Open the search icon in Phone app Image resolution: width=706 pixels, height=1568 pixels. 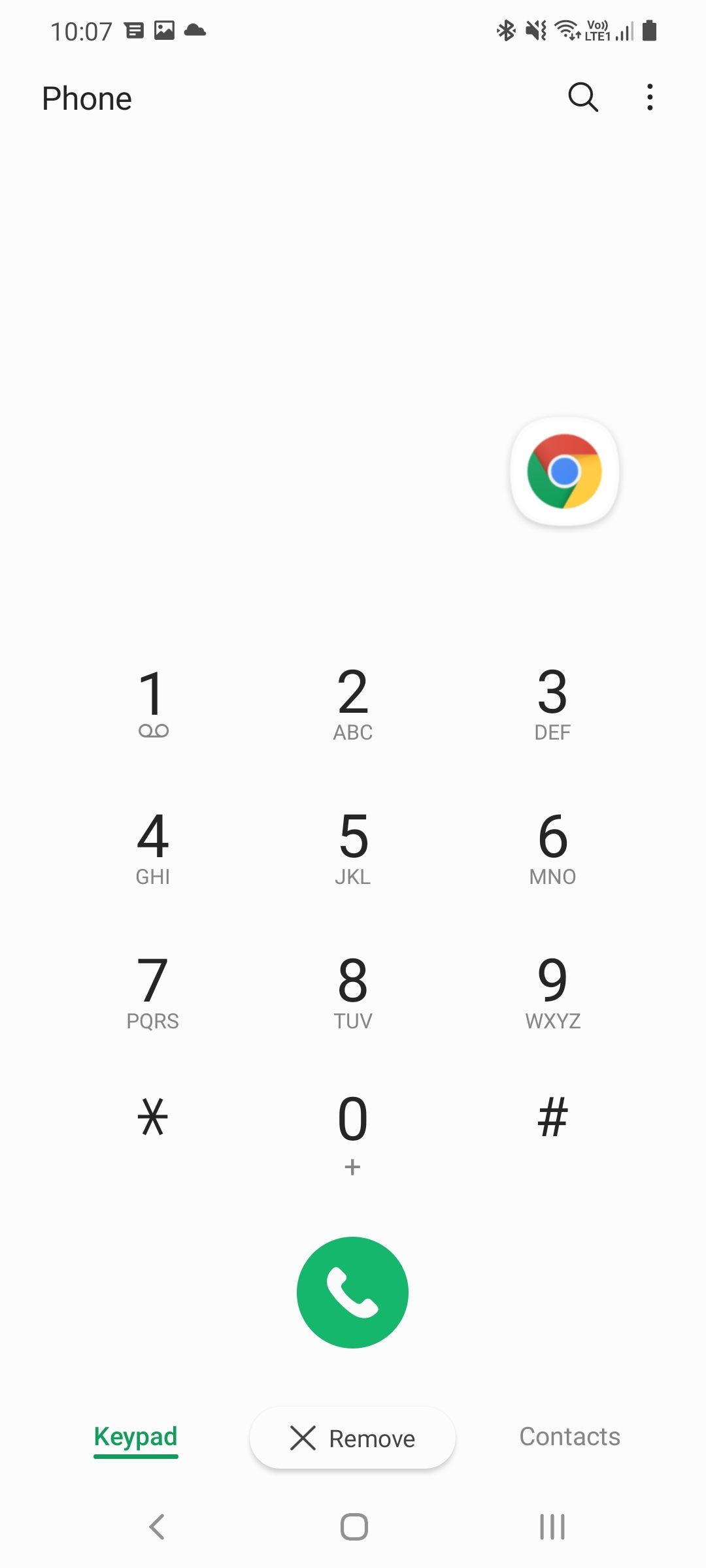[582, 98]
